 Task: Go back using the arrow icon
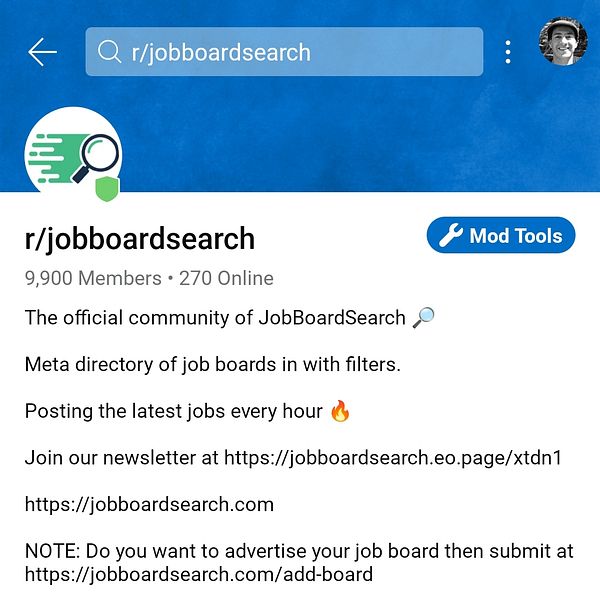(42, 52)
